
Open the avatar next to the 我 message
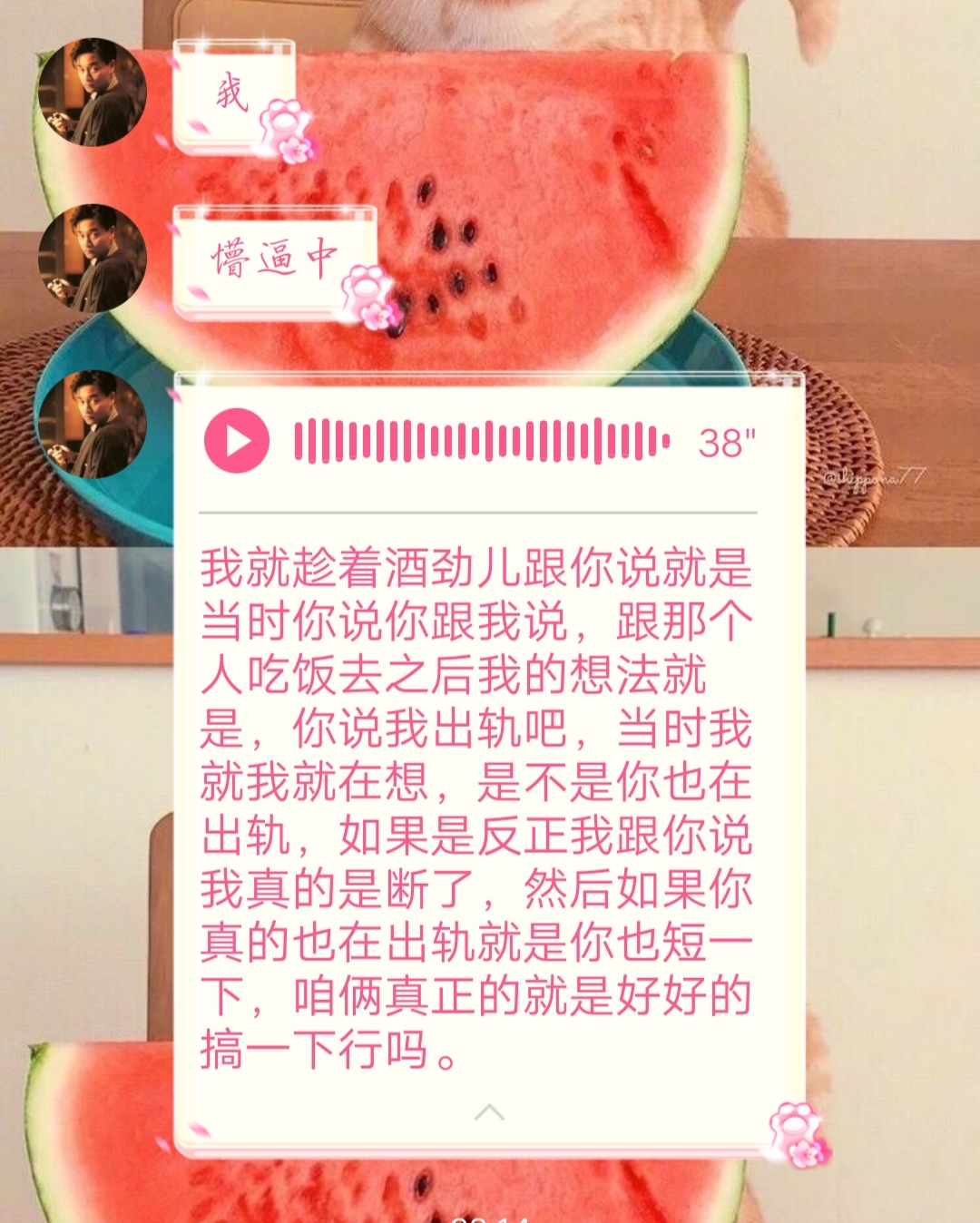click(x=92, y=93)
